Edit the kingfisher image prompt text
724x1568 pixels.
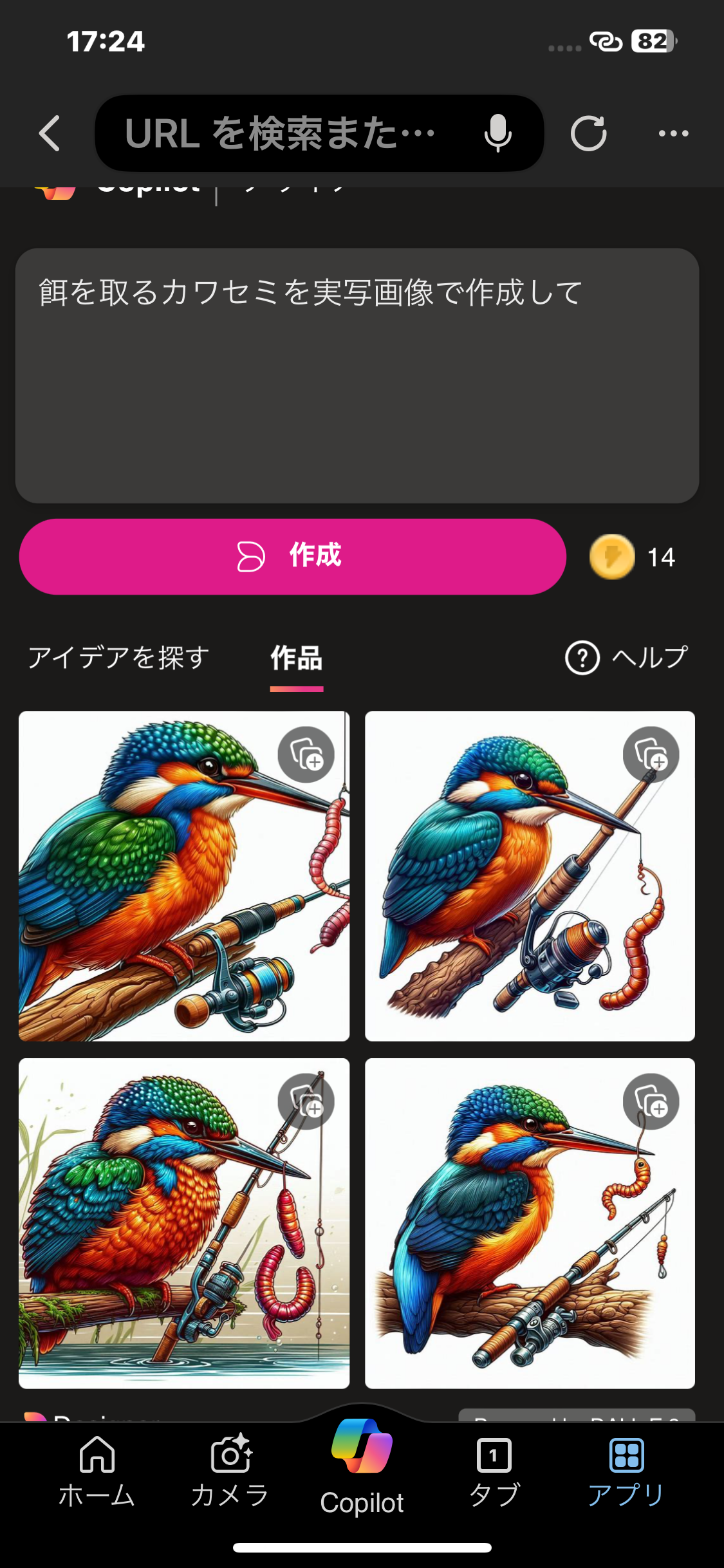pos(357,375)
